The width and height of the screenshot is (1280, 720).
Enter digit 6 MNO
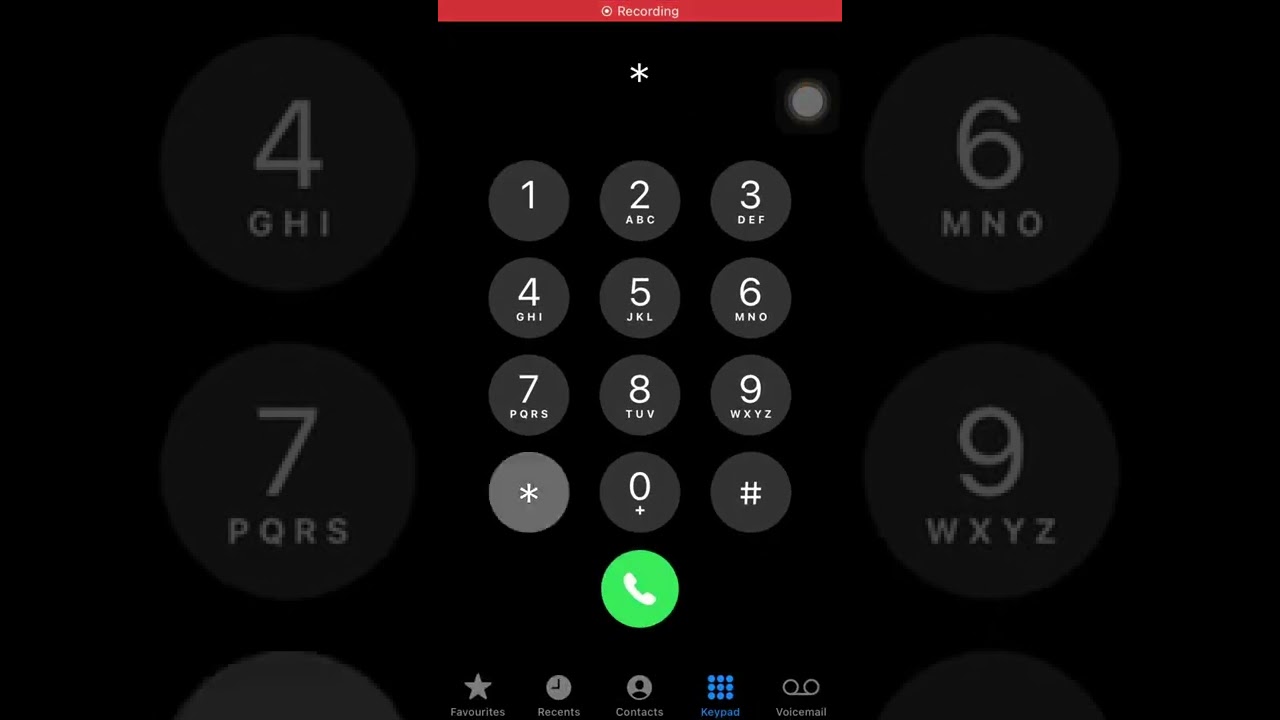pyautogui.click(x=751, y=297)
